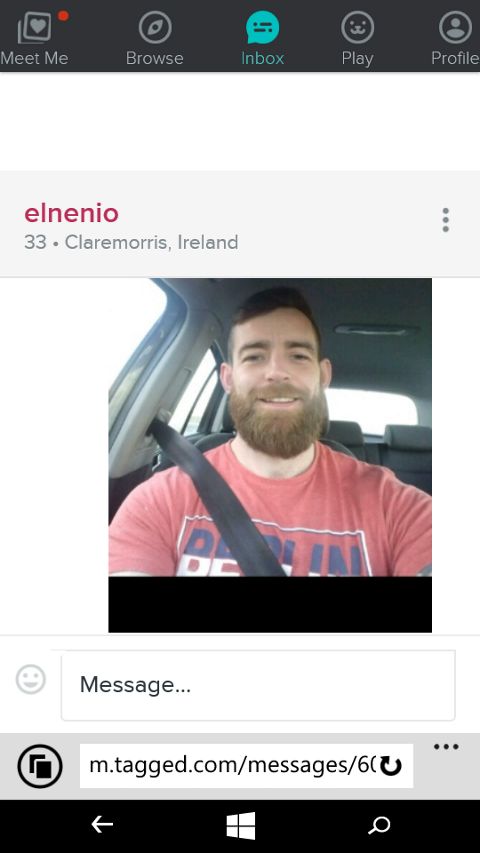Viewport: 480px width, 853px height.
Task: Go back with the system back arrow
Action: (x=102, y=825)
